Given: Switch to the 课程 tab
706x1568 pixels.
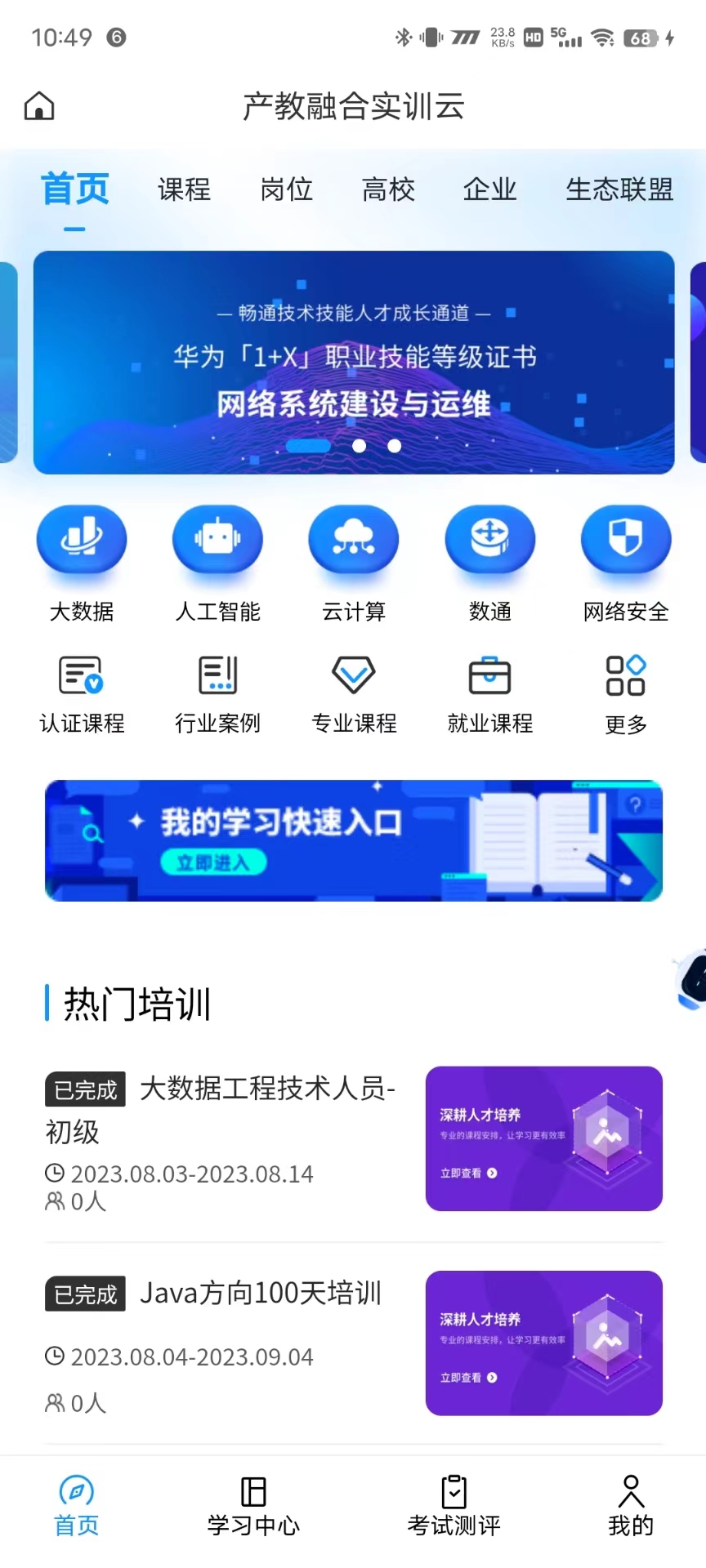Looking at the screenshot, I should click(x=183, y=189).
